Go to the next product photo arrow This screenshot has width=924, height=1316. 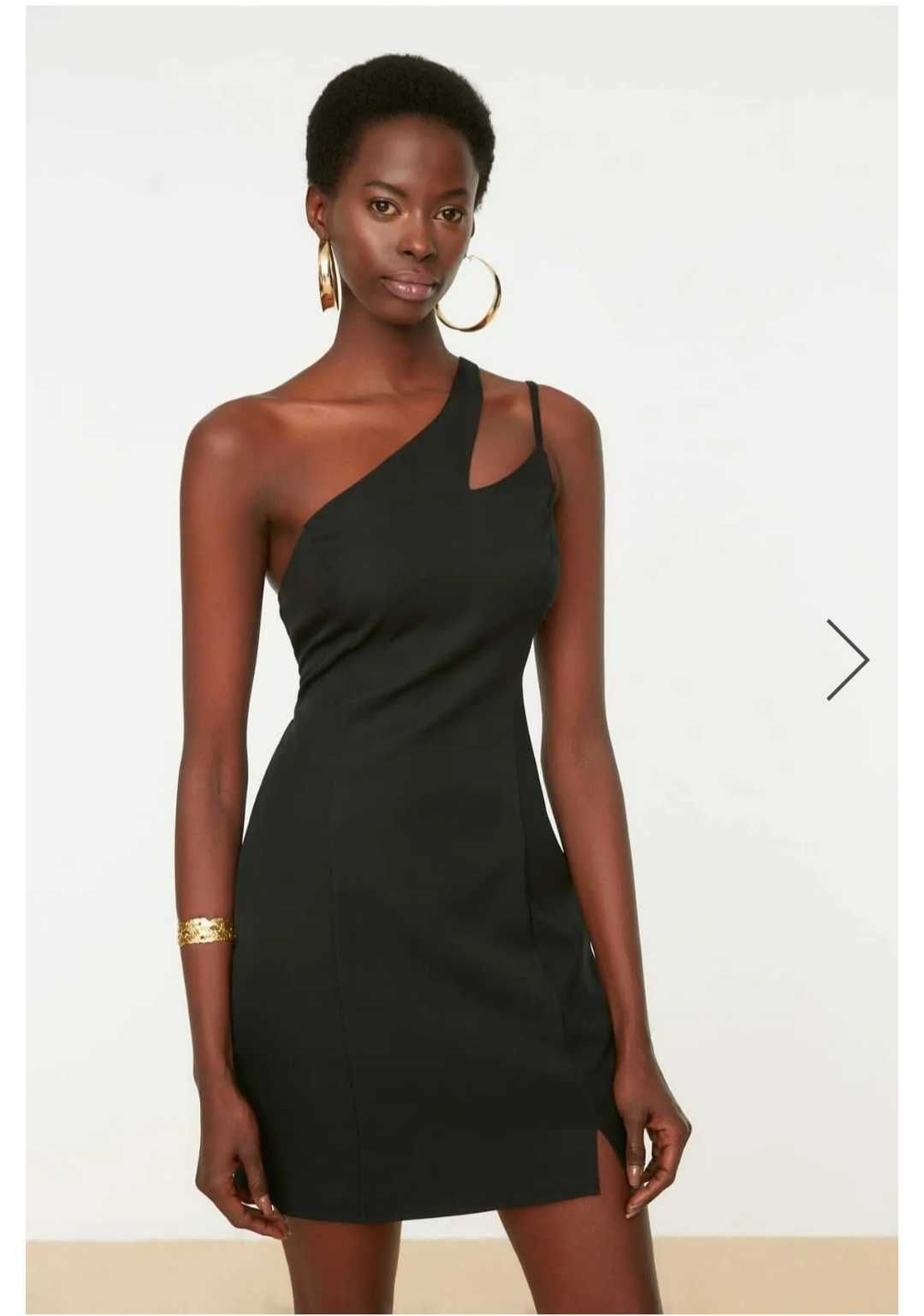coord(848,659)
